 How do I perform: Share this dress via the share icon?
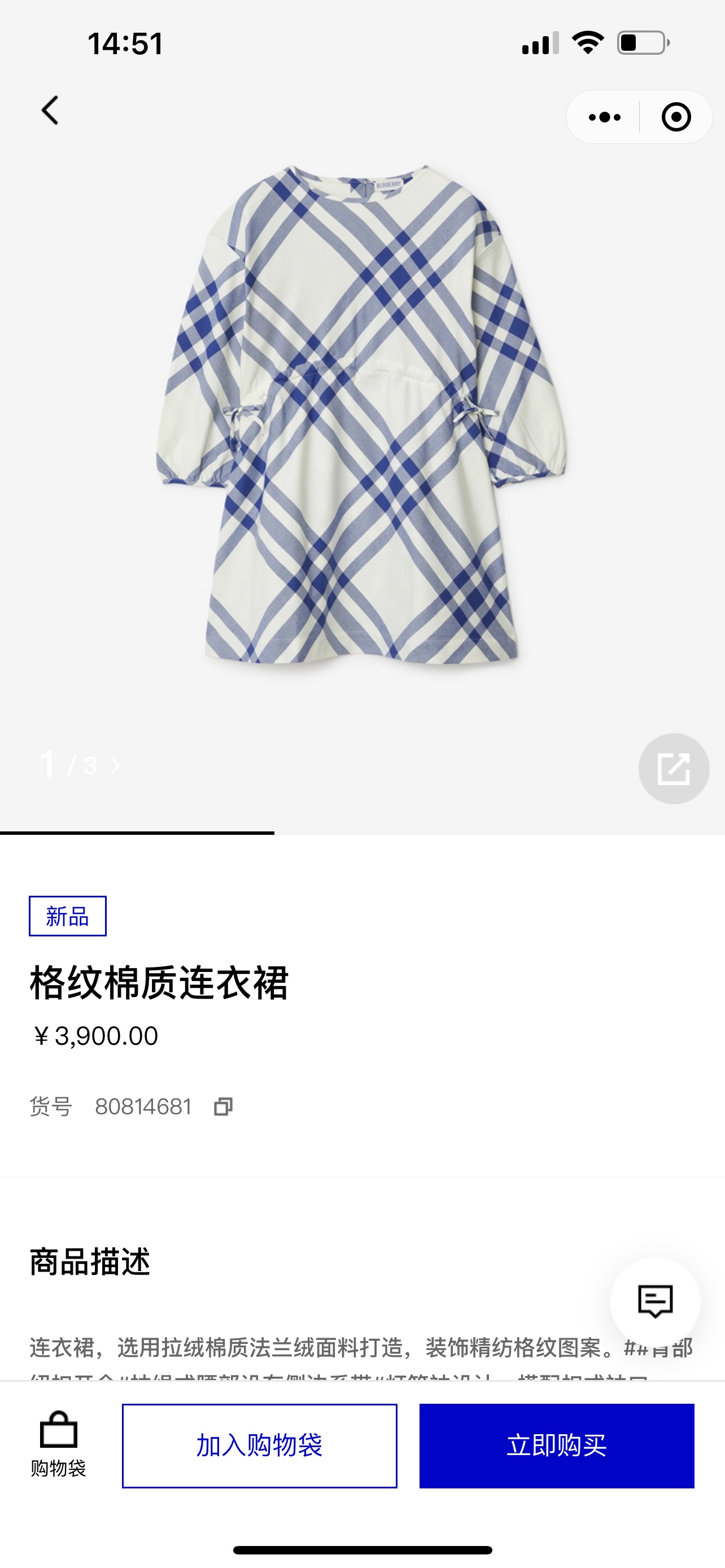673,768
